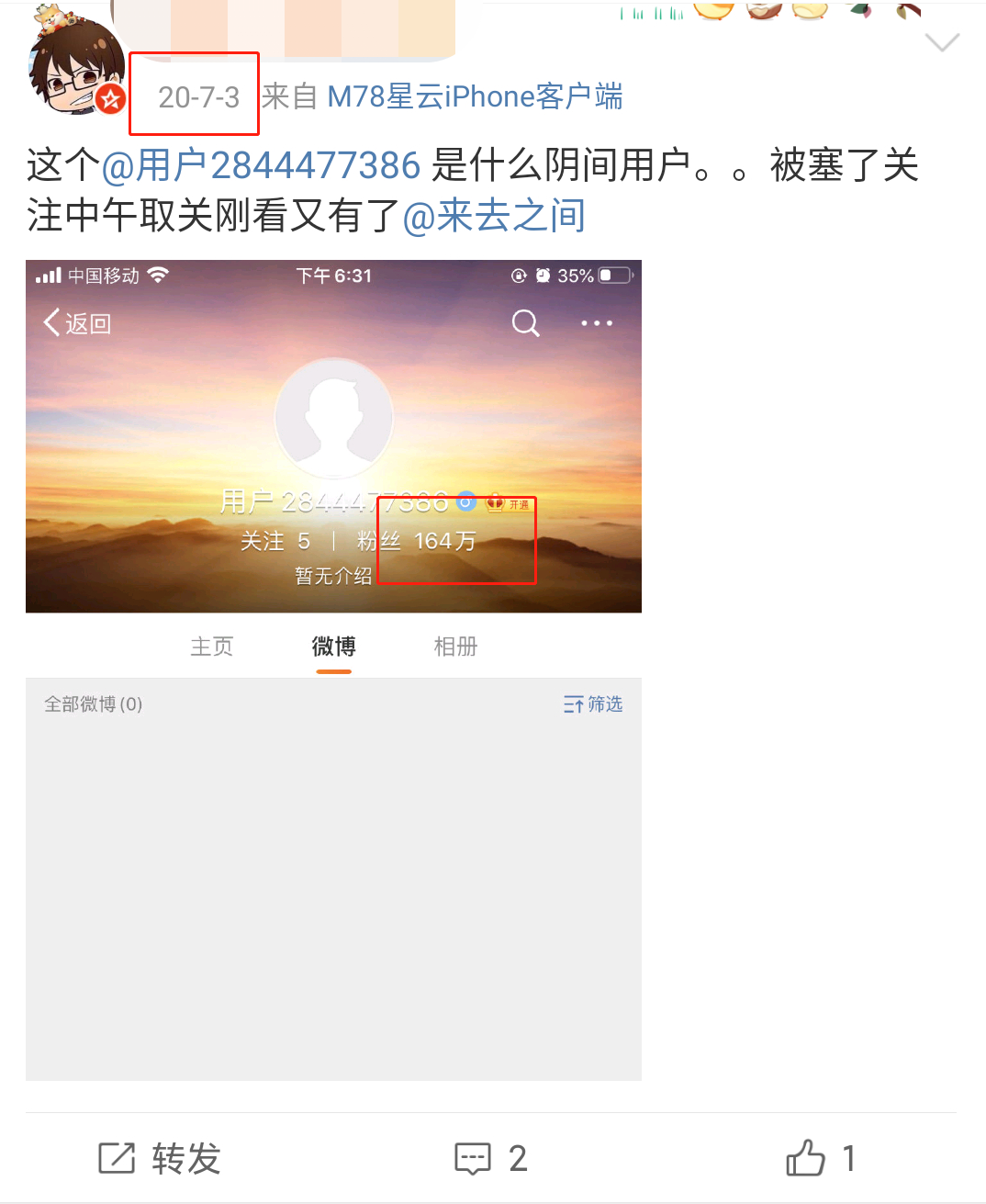
Task: Repost via the 转发 button
Action: [160, 1158]
